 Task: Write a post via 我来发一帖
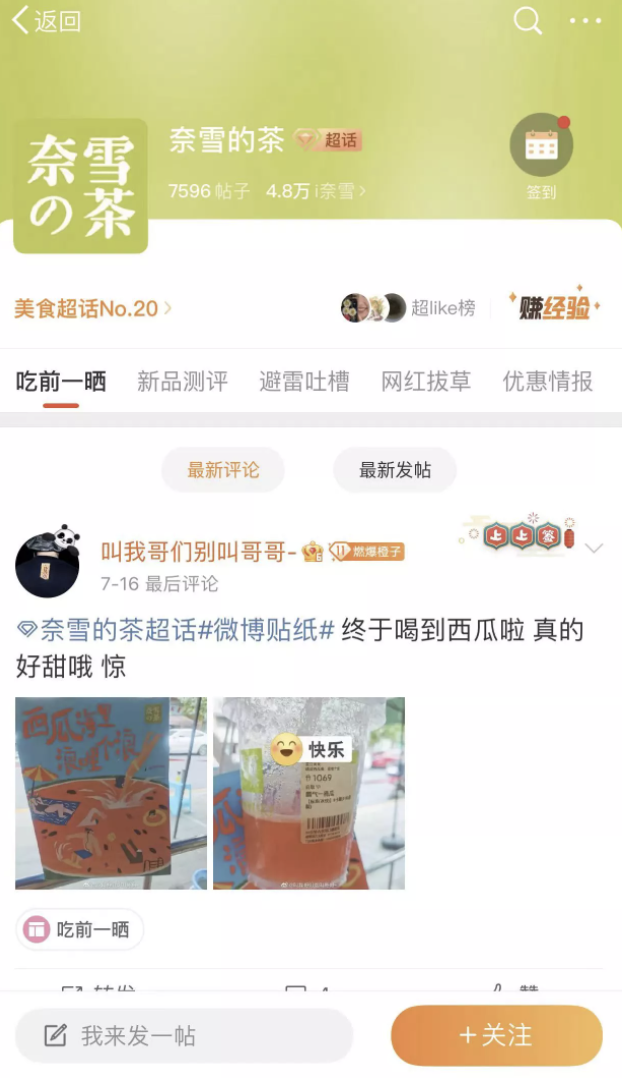184,1035
